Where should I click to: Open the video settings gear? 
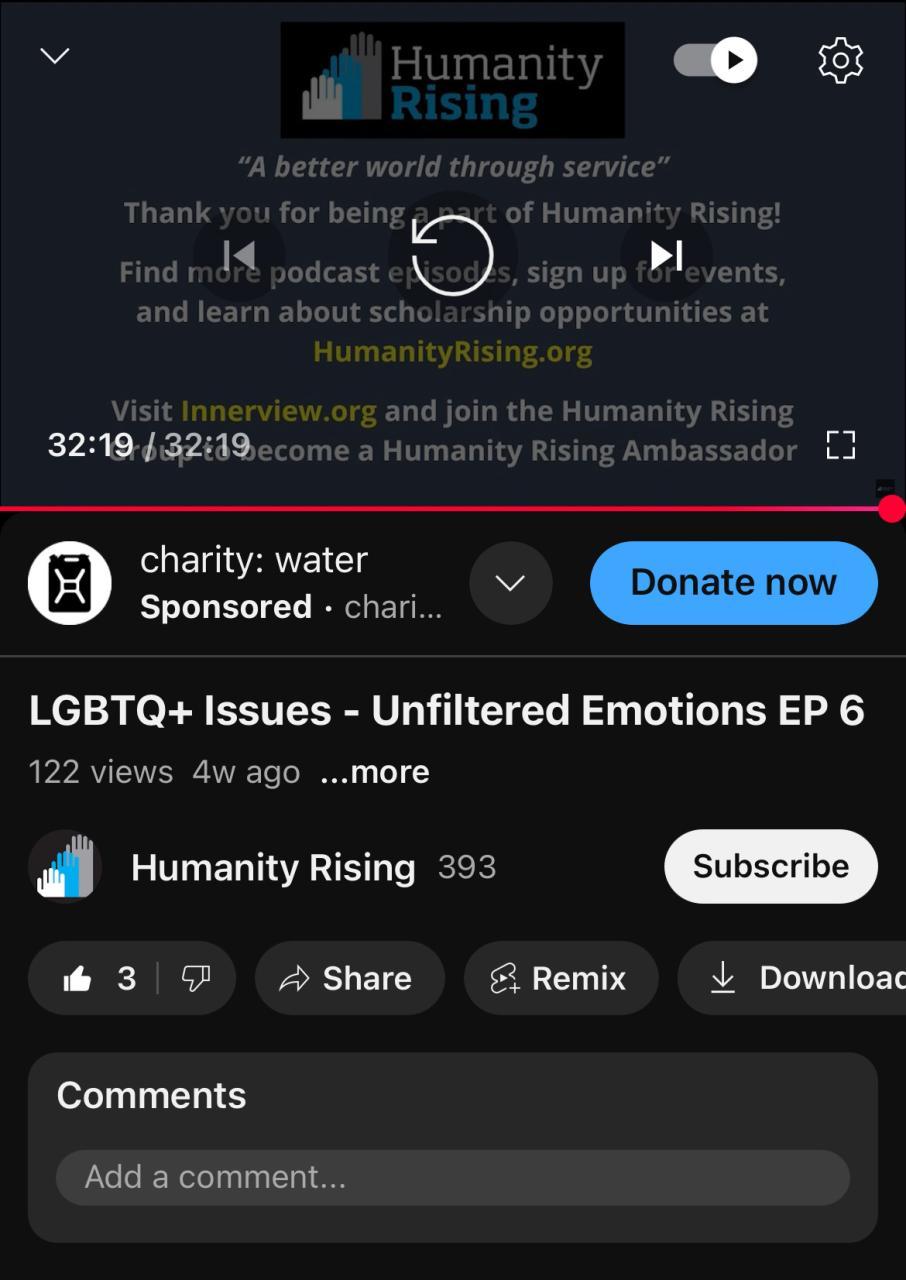pyautogui.click(x=840, y=60)
